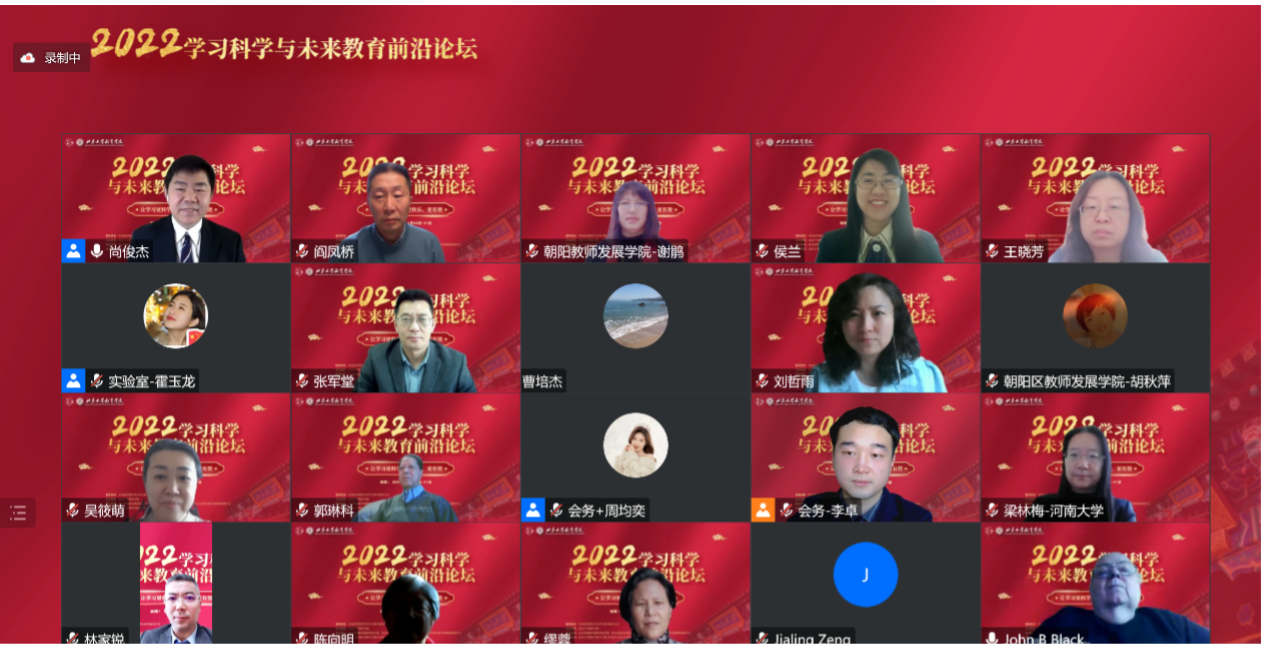
Task: Select the 朝阳区教师发展学院-胡秋萍 participant tile
Action: pos(1095,327)
